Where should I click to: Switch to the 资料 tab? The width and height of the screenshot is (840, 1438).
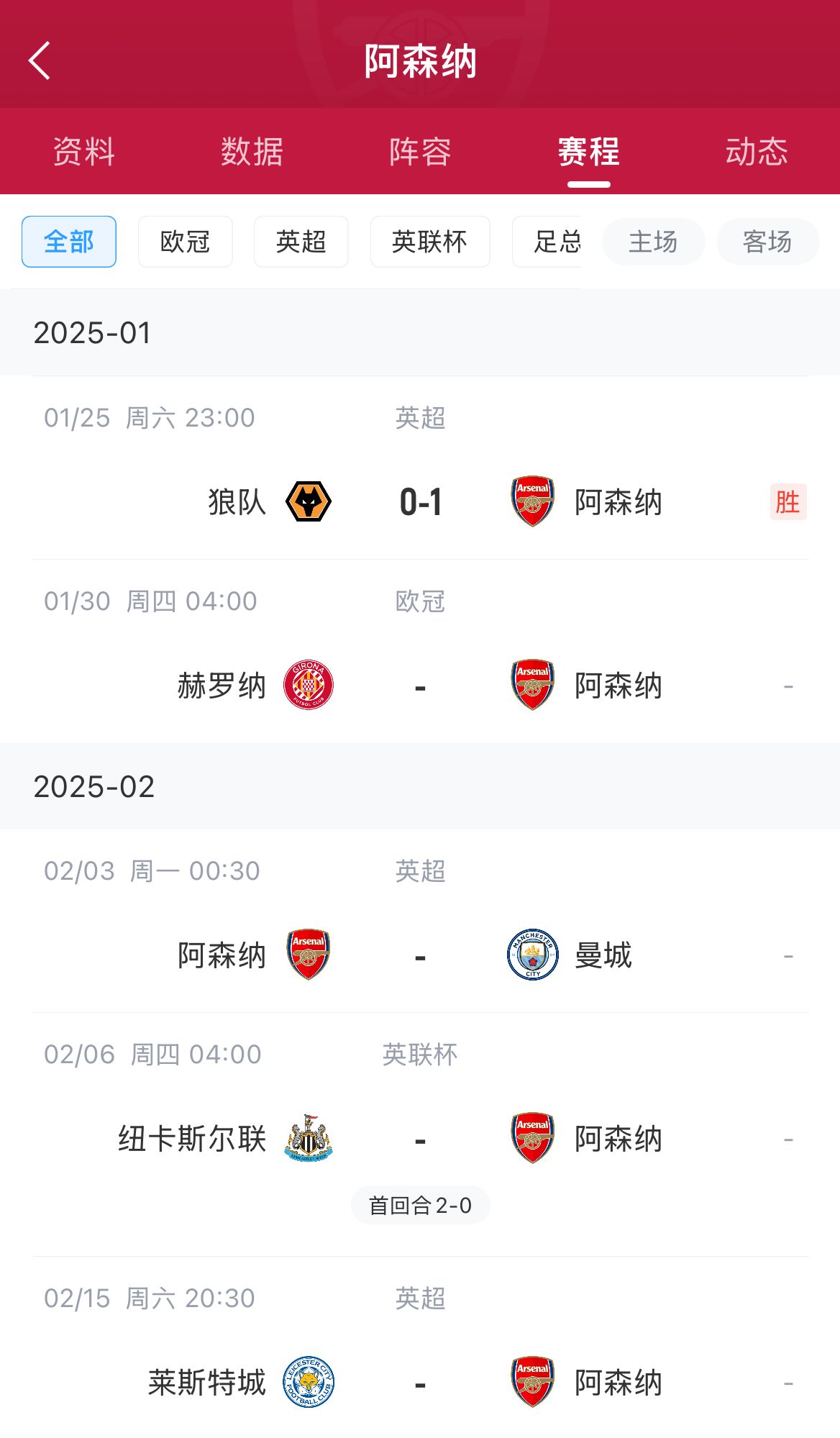84,152
